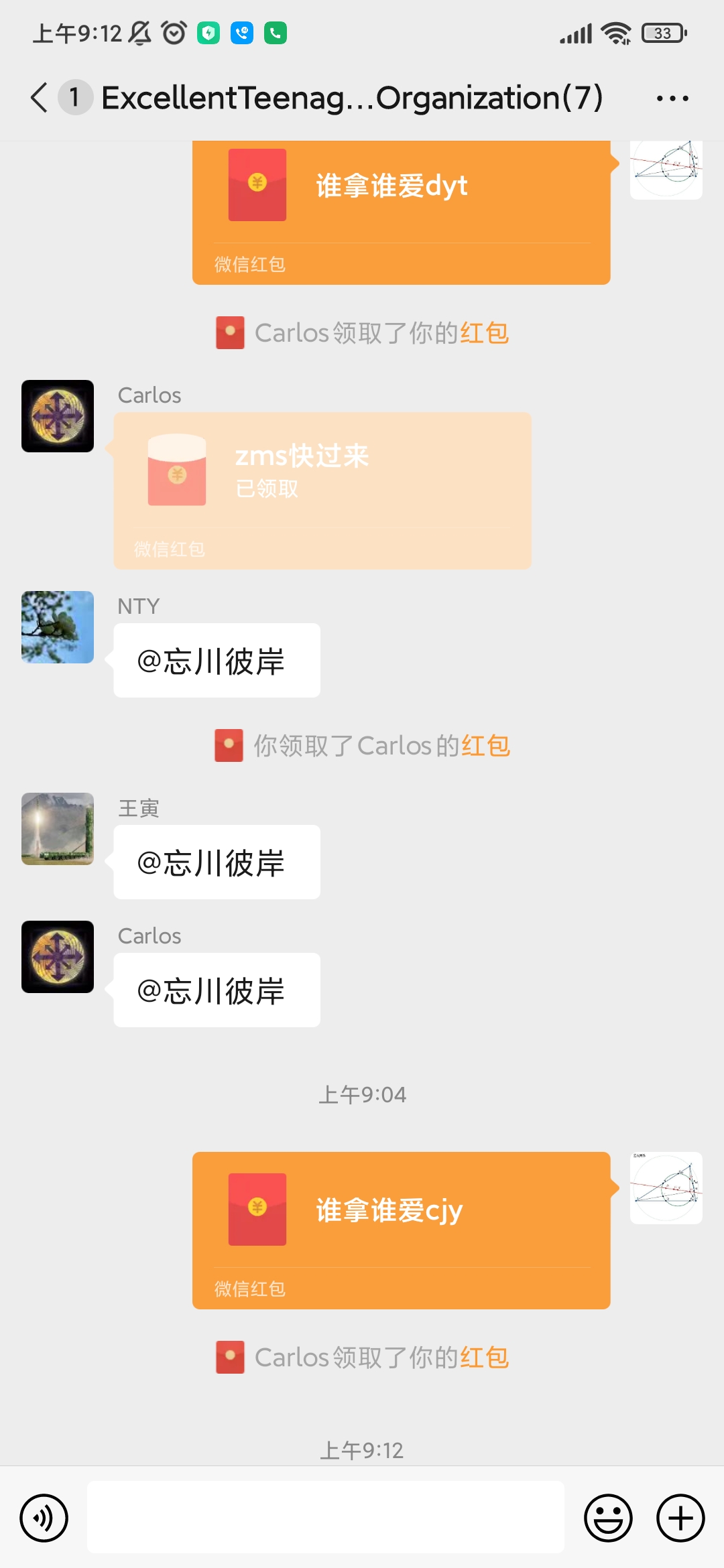This screenshot has width=724, height=1568.
Task: Focus the message text field
Action: tap(326, 1518)
